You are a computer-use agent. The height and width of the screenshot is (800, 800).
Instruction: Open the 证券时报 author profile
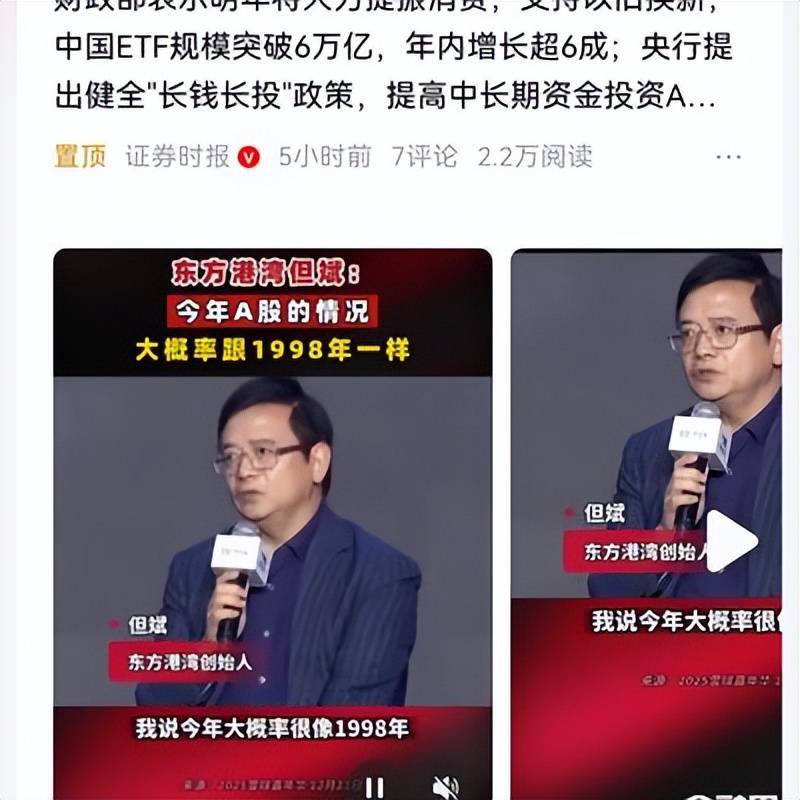pos(177,156)
